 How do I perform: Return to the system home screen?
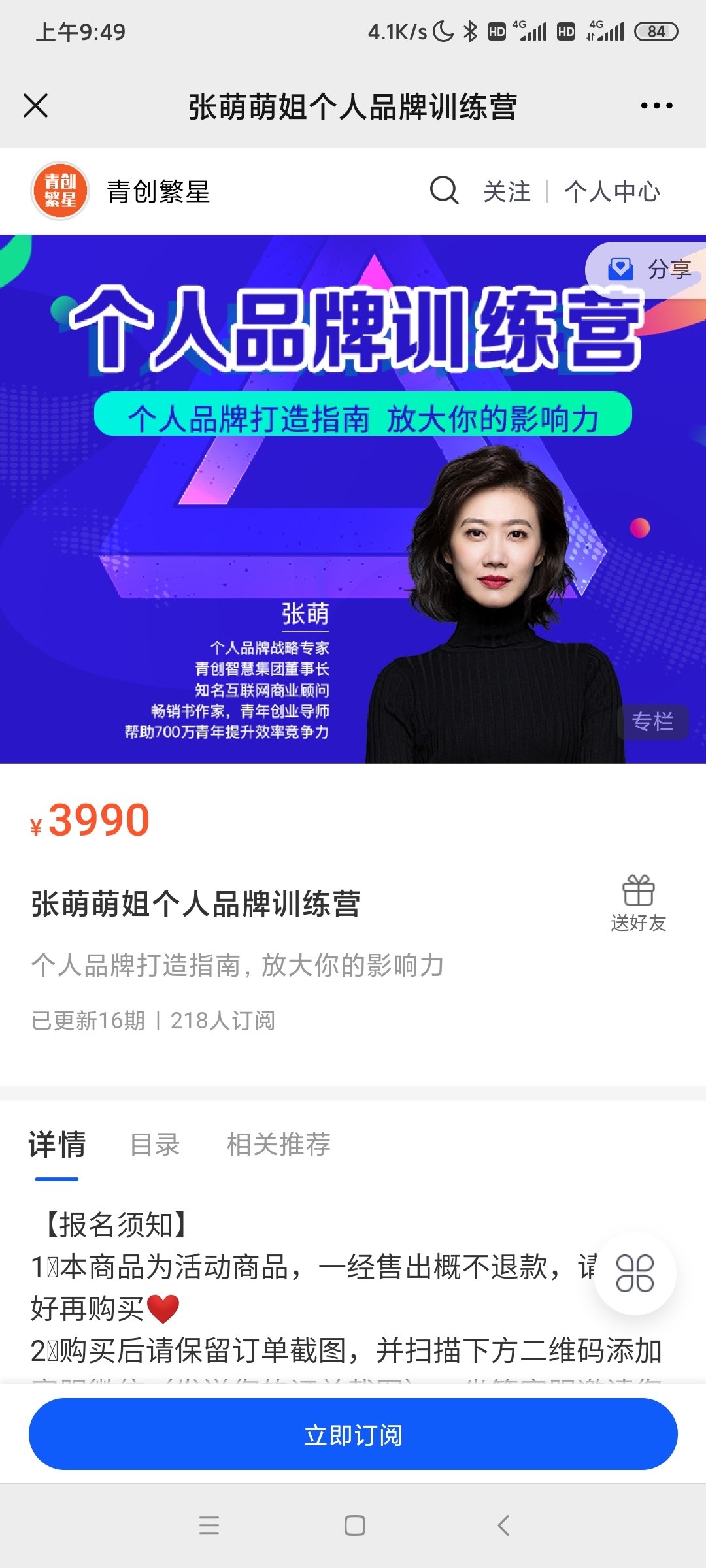[354, 1526]
